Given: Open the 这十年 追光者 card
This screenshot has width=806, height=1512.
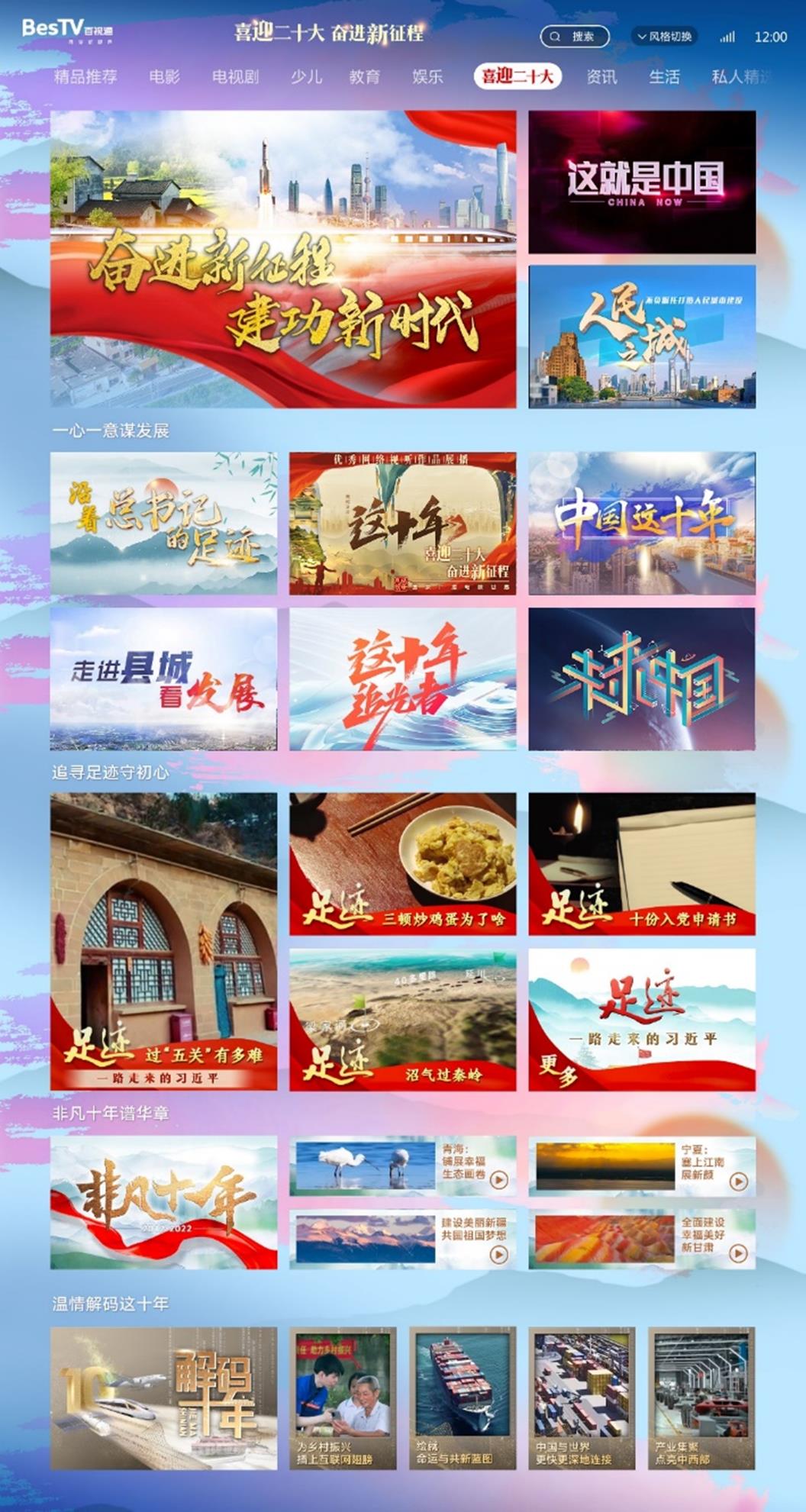Looking at the screenshot, I should (402, 679).
